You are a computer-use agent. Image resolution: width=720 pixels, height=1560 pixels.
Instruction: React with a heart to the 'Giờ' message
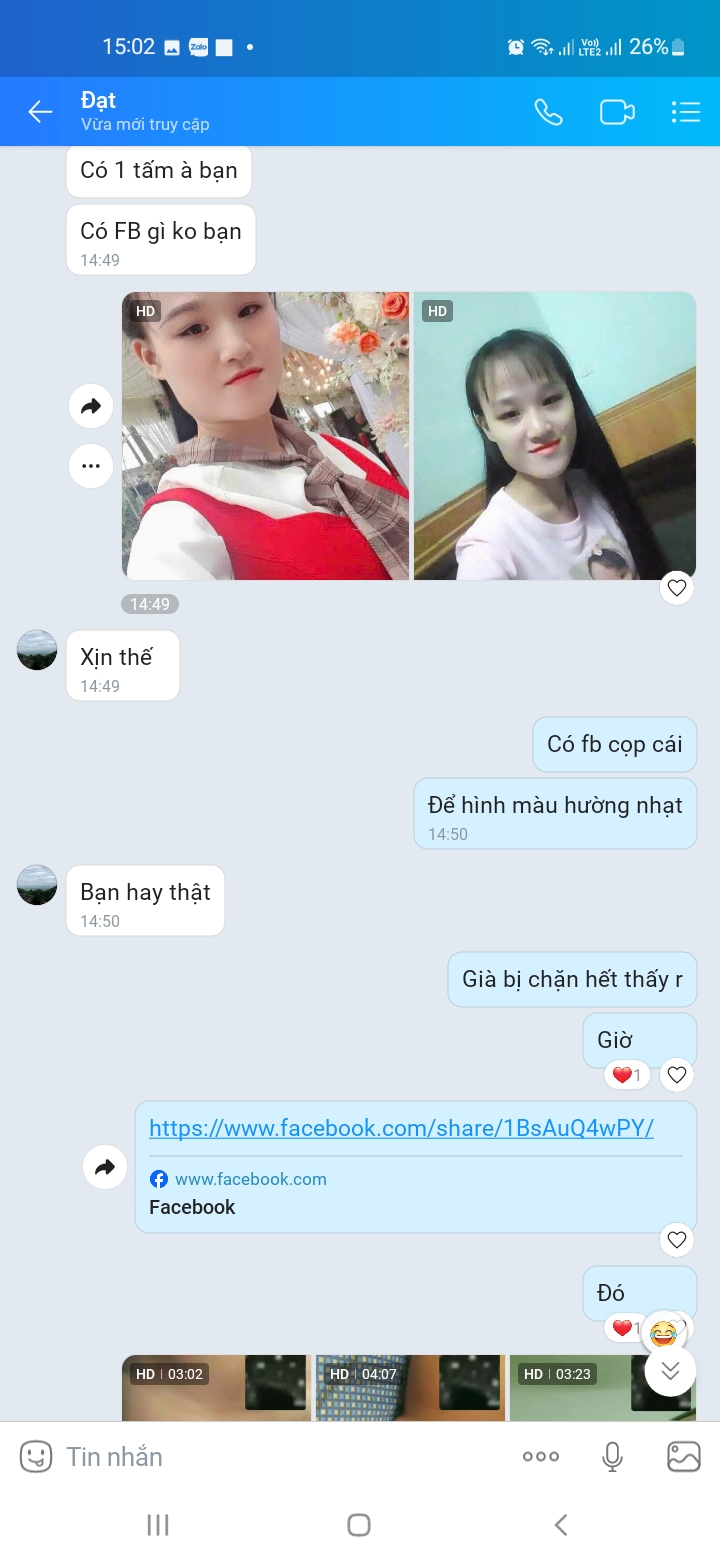coord(677,1075)
